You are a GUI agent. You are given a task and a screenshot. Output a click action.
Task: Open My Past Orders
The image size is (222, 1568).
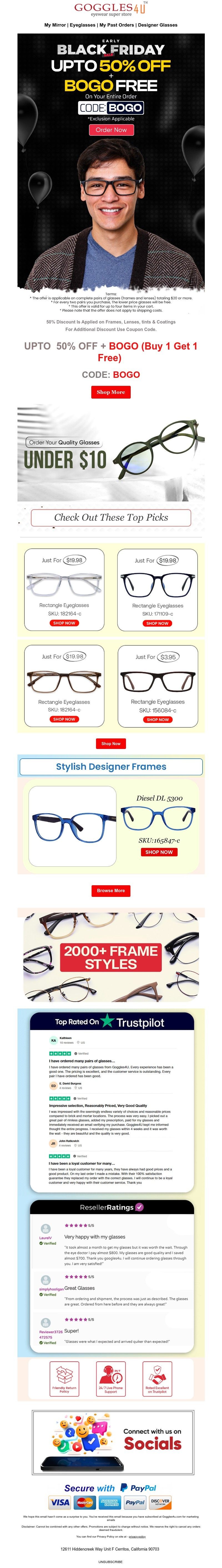coord(116,25)
